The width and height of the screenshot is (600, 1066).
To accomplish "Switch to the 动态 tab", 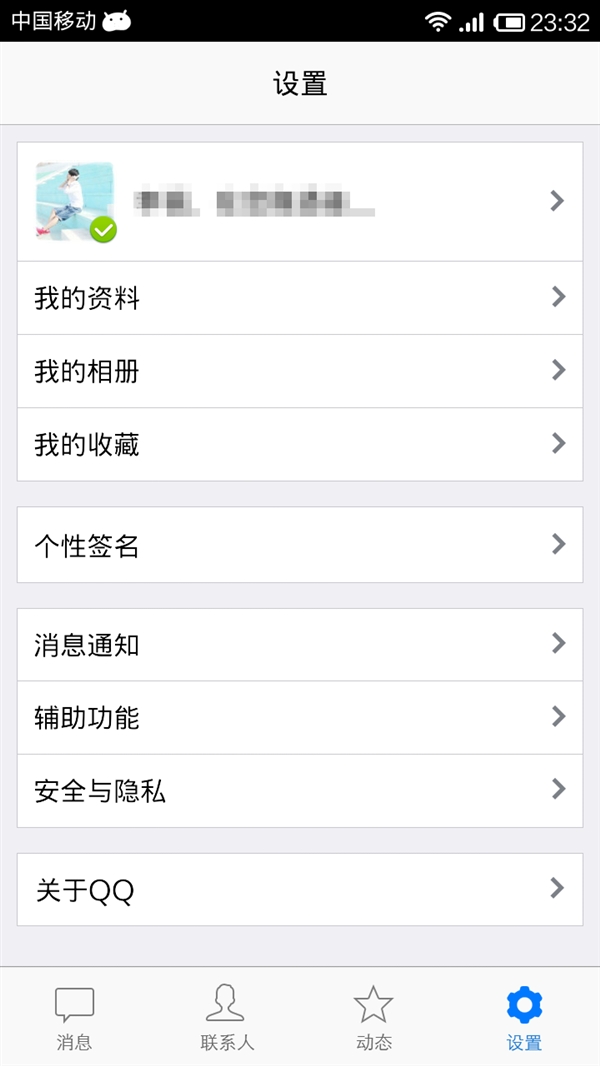I will pos(374,1018).
